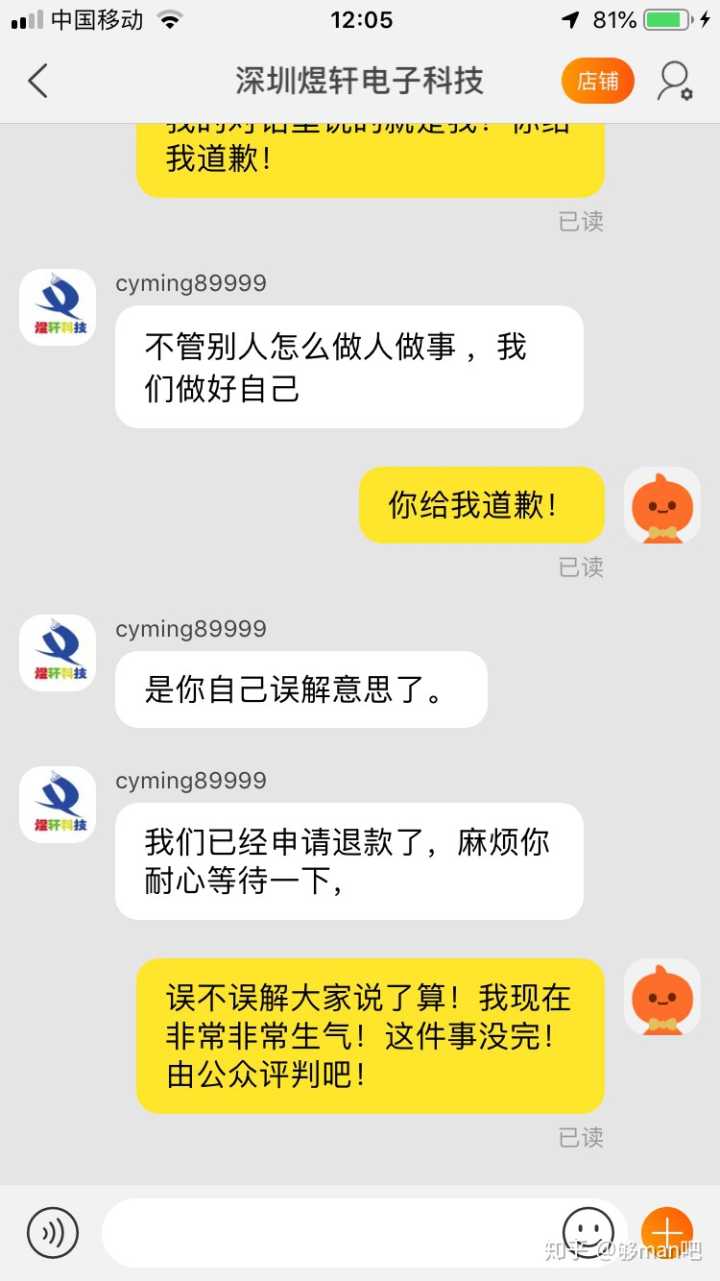Viewport: 720px width, 1281px height.
Task: Open more attachments with orange plus button
Action: click(667, 1232)
